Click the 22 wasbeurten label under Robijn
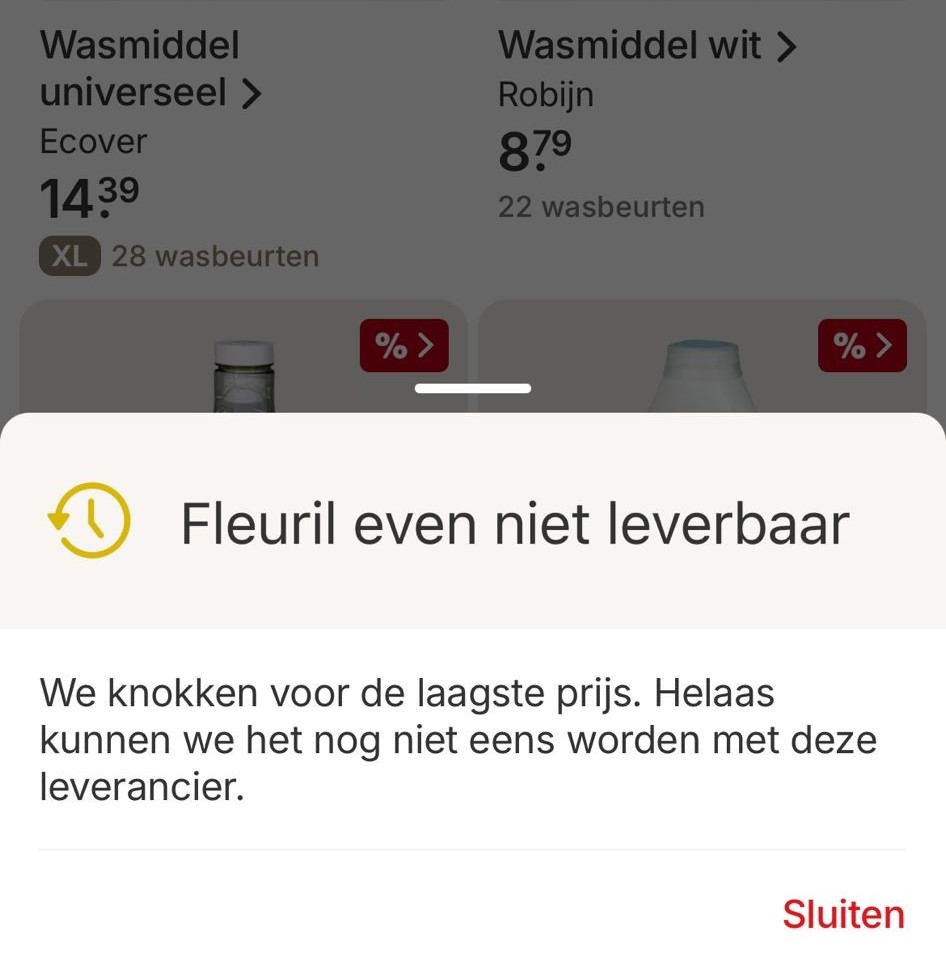The width and height of the screenshot is (946, 957). 601,206
